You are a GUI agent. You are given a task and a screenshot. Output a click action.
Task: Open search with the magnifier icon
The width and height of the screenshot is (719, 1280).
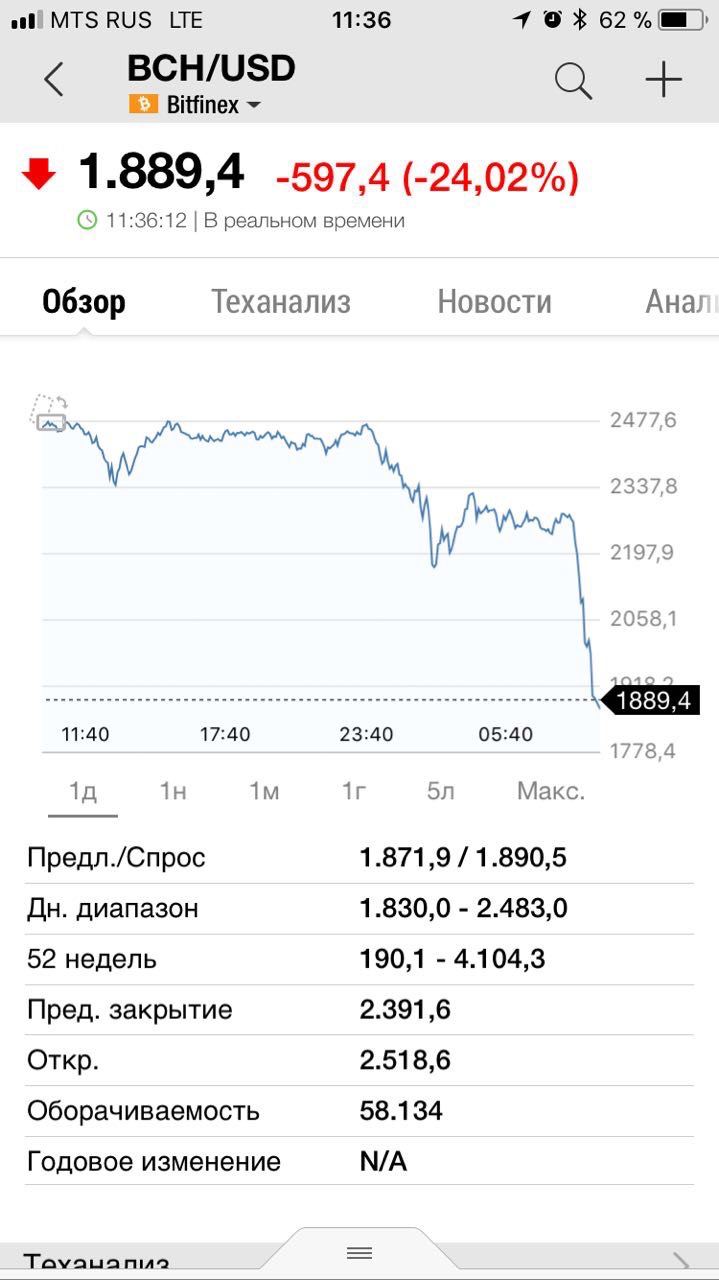tap(573, 80)
